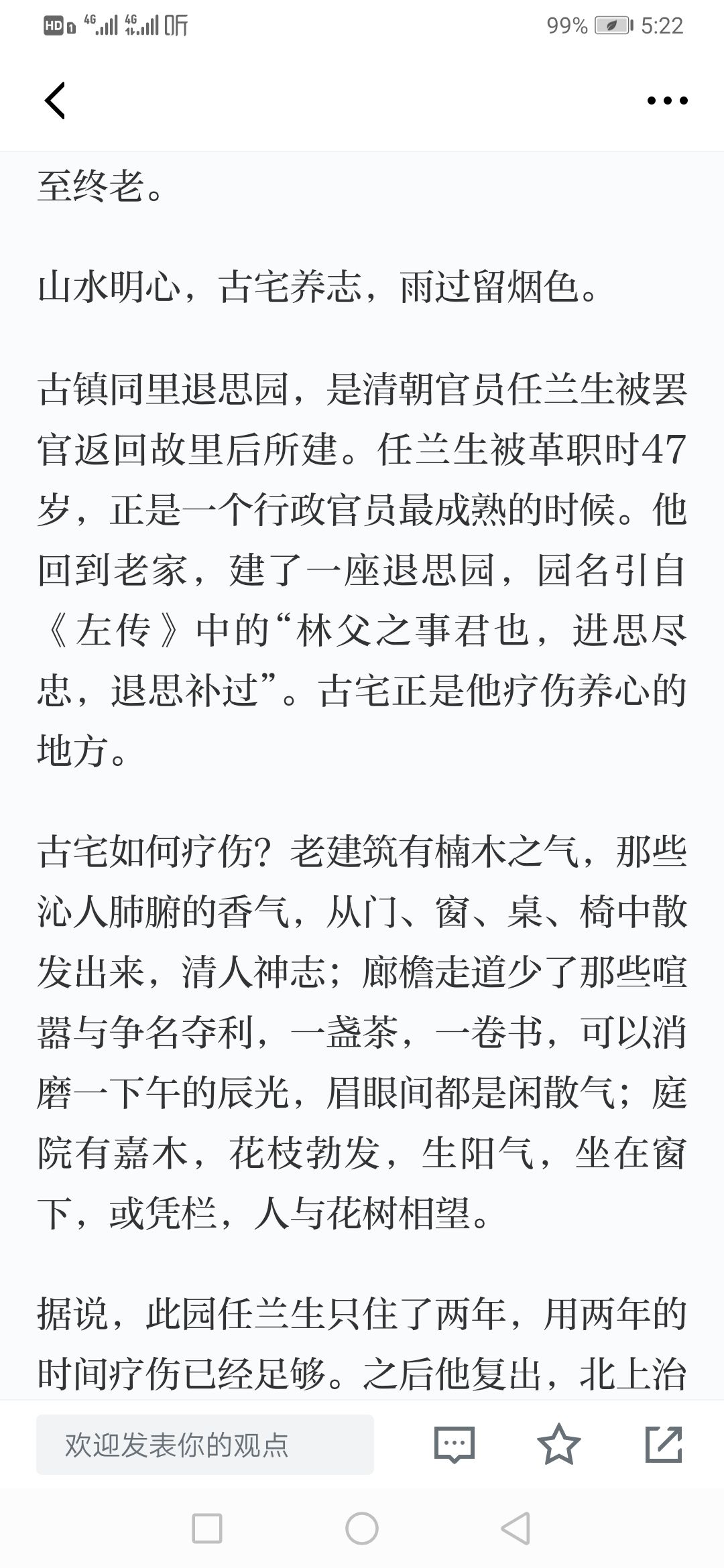This screenshot has width=724, height=1568.
Task: Tap the system home button
Action: pos(362,1528)
